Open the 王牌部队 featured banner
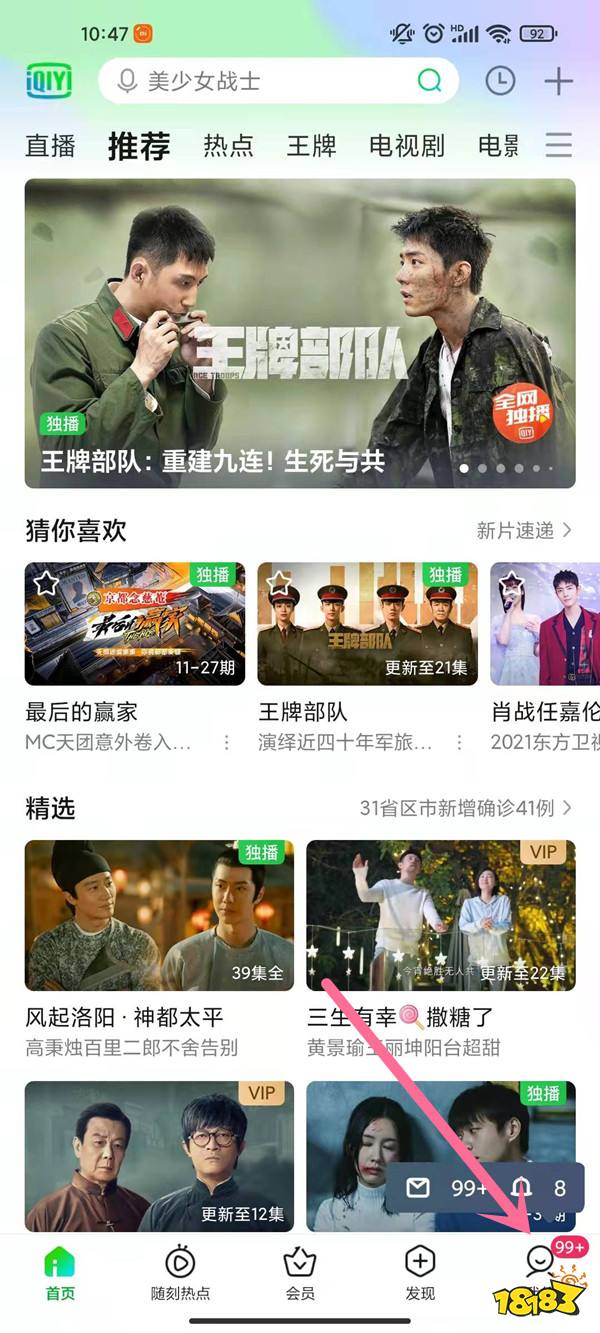This screenshot has width=600, height=1333. [300, 333]
